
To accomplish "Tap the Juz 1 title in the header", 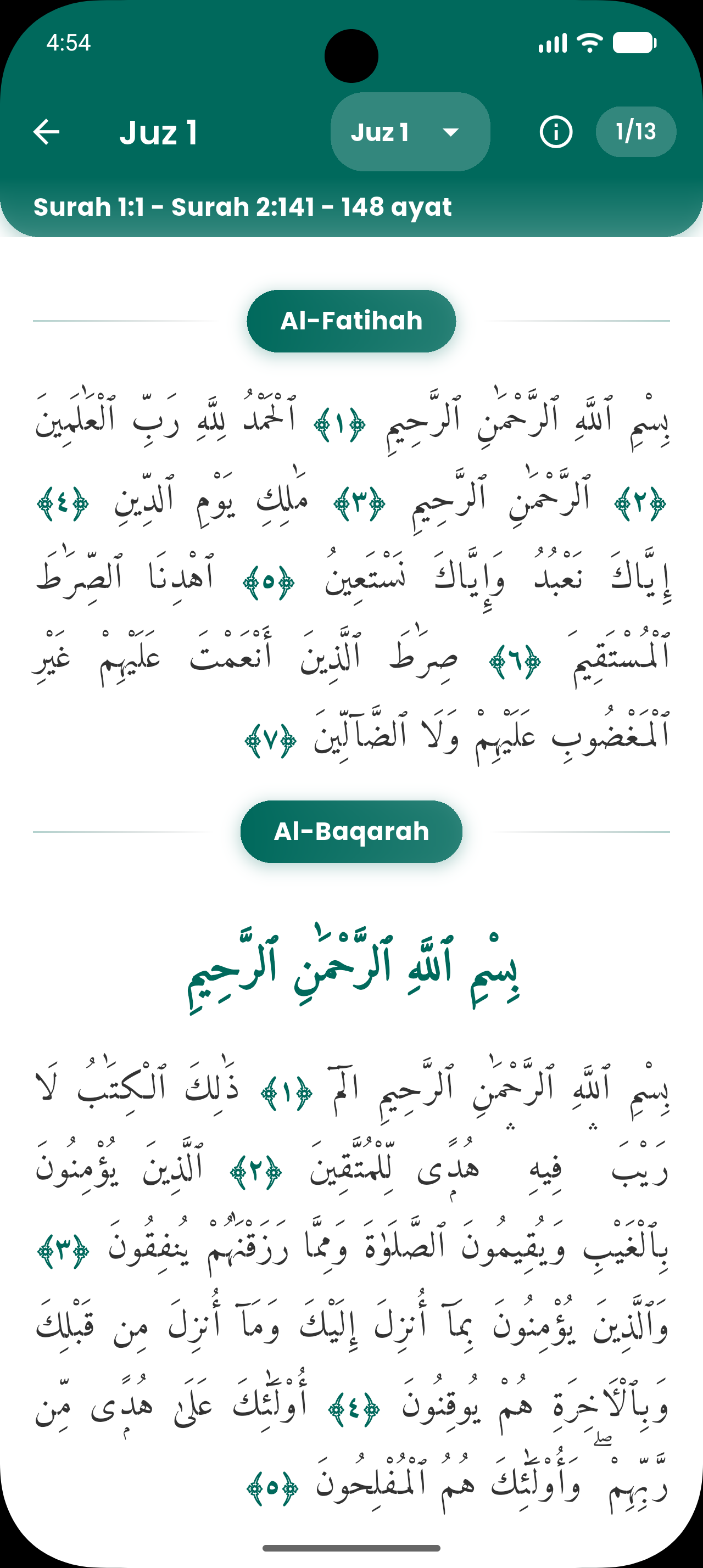I will 159,134.
